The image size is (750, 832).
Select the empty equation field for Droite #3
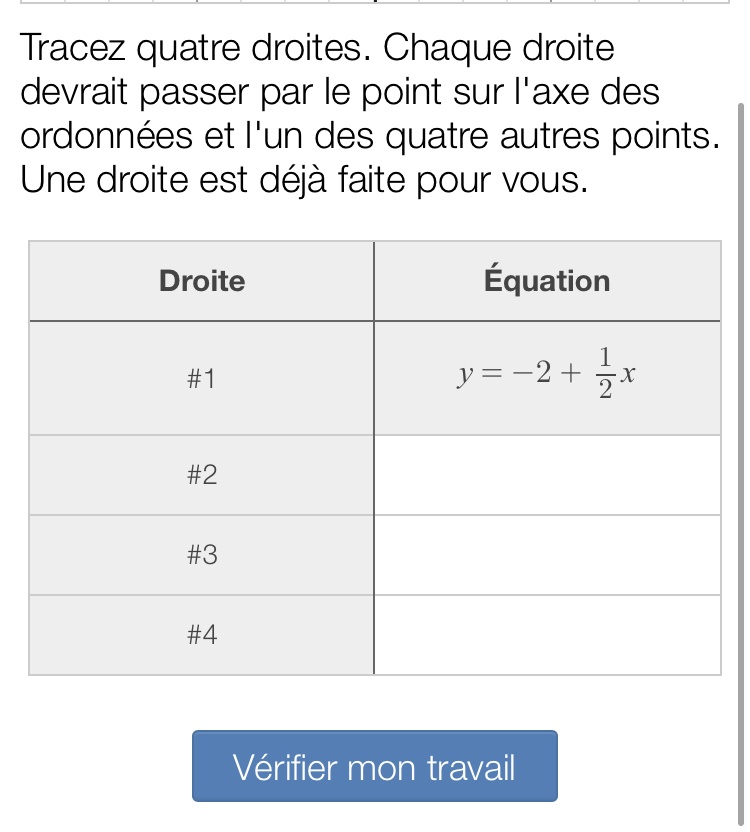[547, 555]
